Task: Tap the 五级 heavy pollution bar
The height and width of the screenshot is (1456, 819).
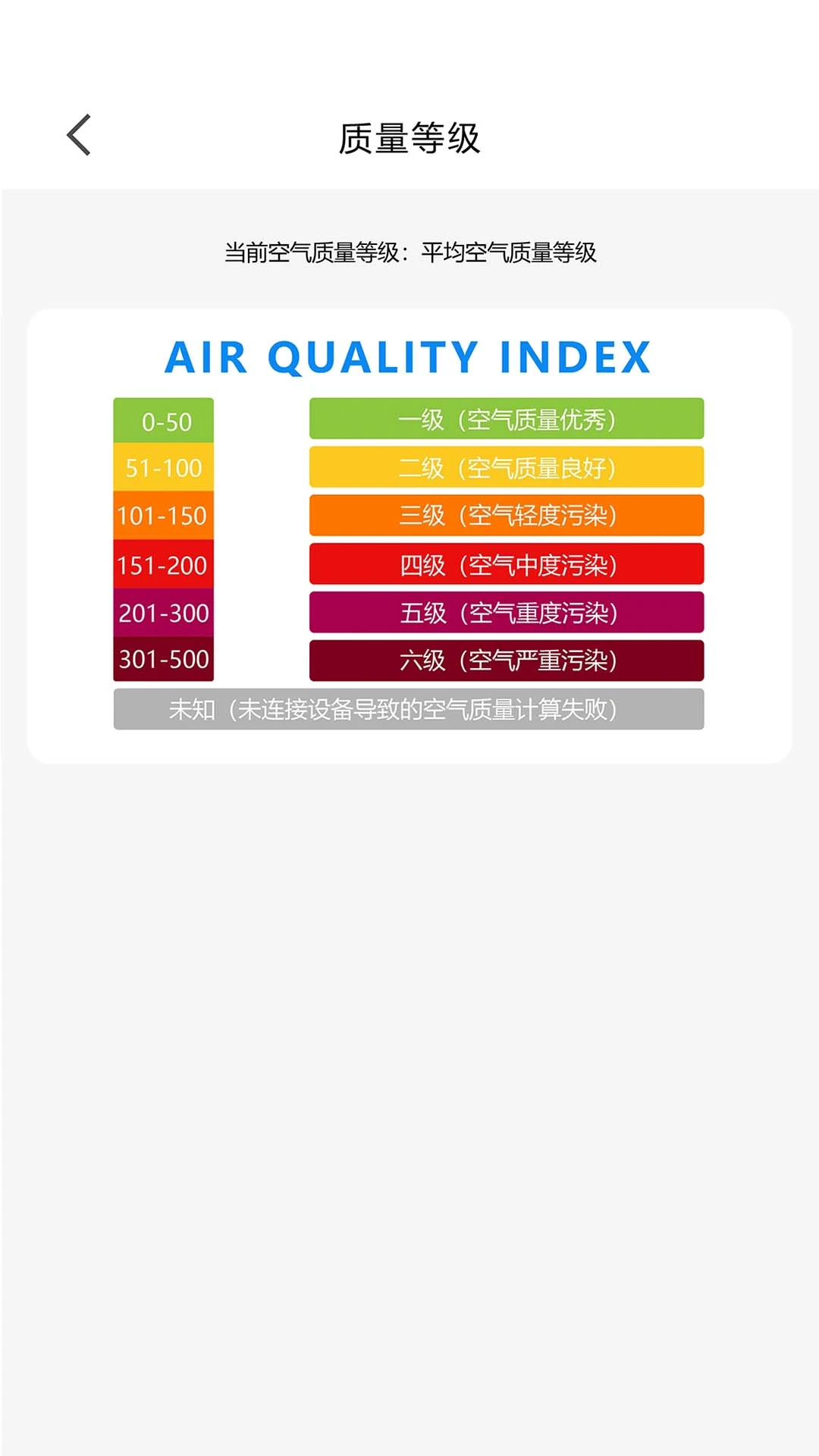Action: [x=507, y=613]
